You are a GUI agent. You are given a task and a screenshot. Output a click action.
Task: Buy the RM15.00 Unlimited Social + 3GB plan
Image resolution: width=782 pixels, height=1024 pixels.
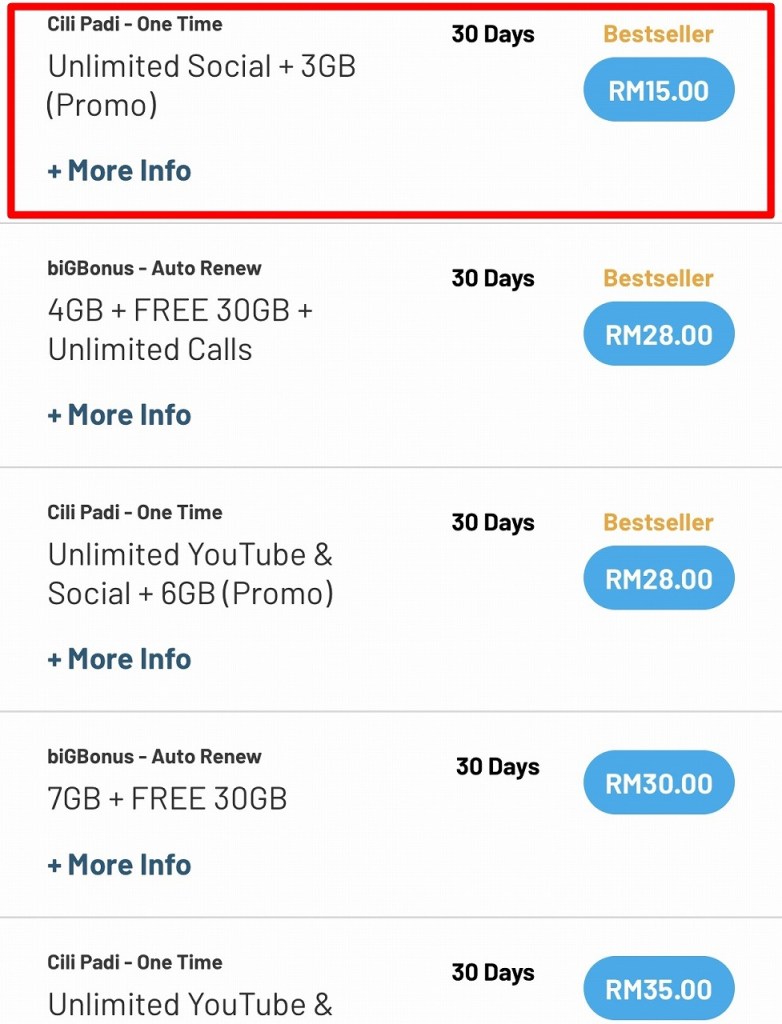(659, 91)
